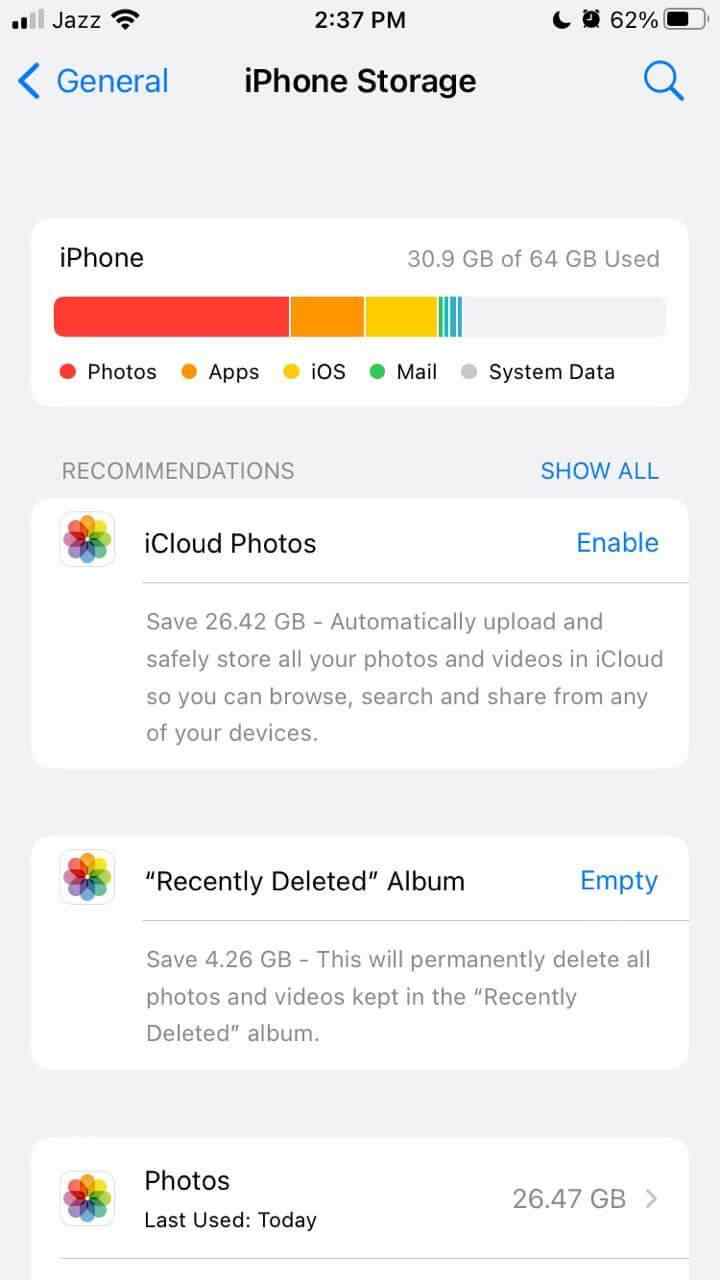Show all storage recommendations
The image size is (720, 1280).
click(x=599, y=470)
